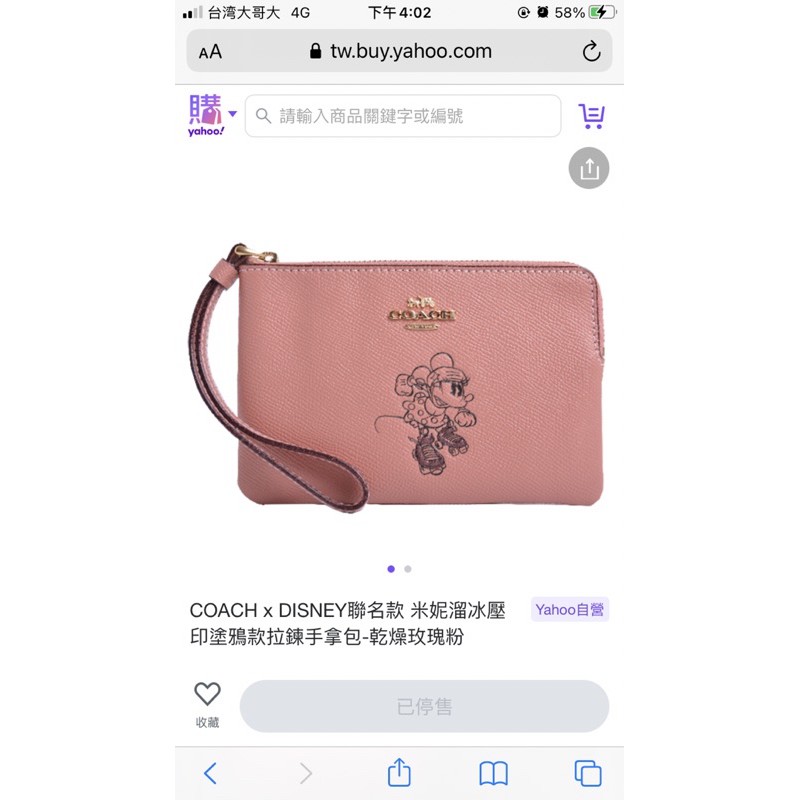Open Safari bookmarks
Viewport: 800px width, 800px height.
pyautogui.click(x=493, y=773)
